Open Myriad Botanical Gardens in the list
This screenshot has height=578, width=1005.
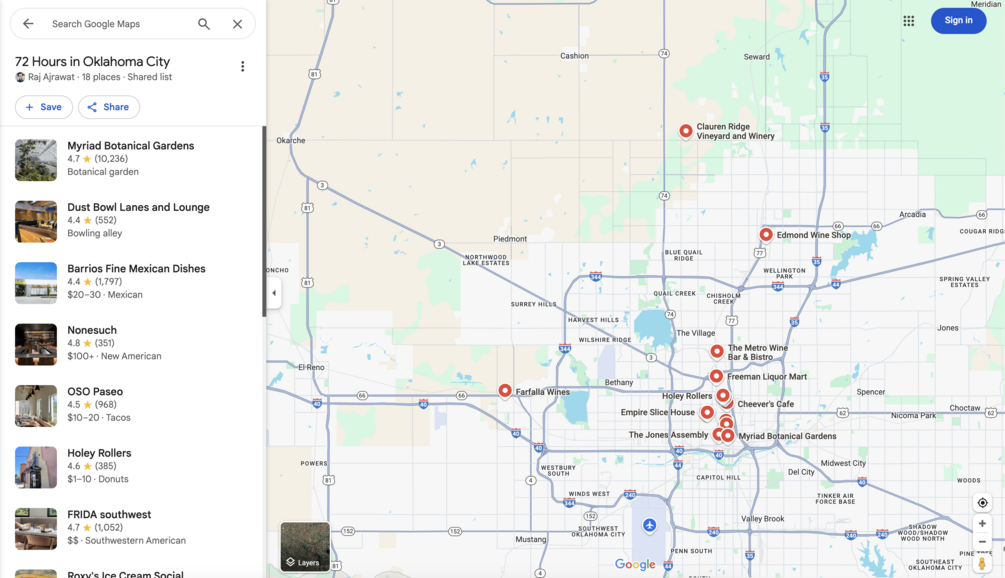click(x=130, y=146)
